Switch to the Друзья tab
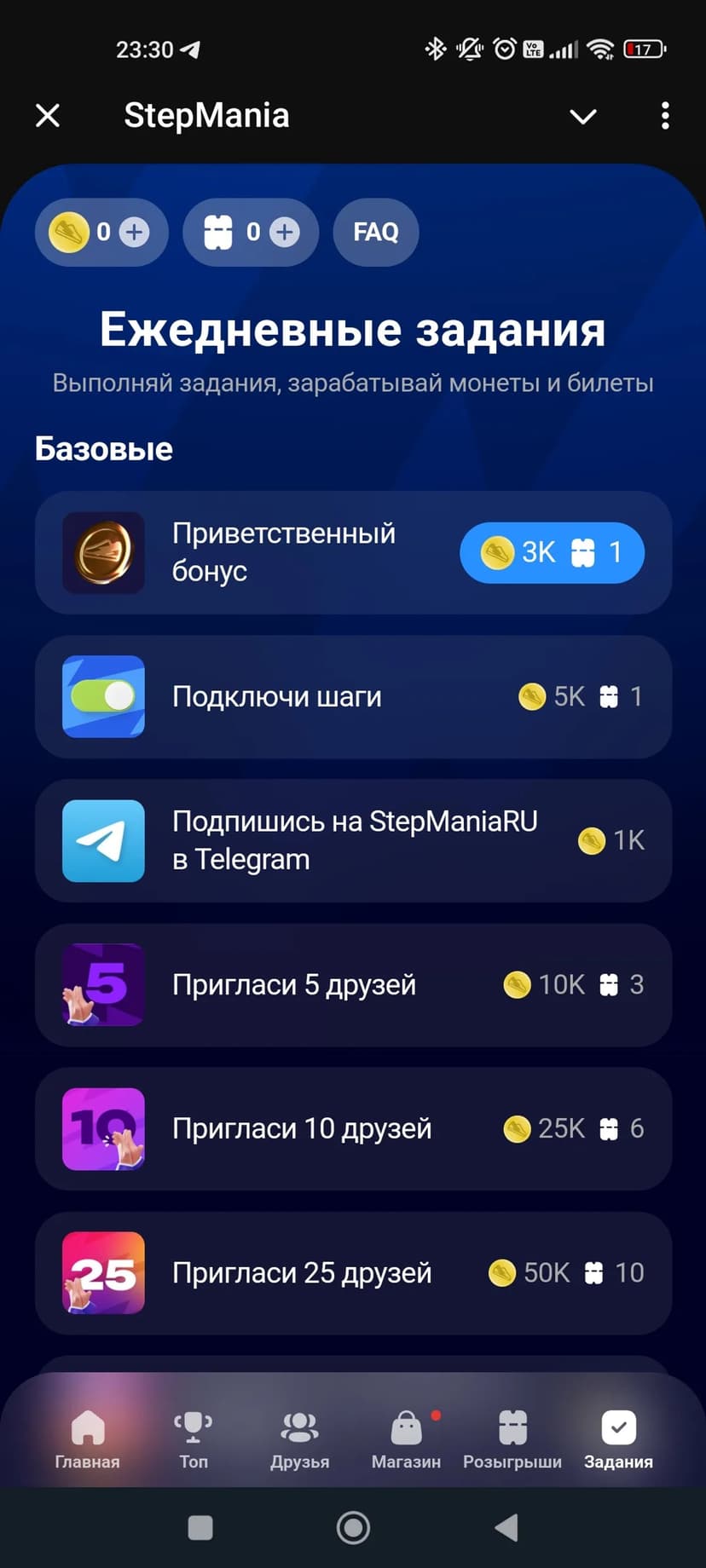The height and width of the screenshot is (1568, 706). (299, 1438)
